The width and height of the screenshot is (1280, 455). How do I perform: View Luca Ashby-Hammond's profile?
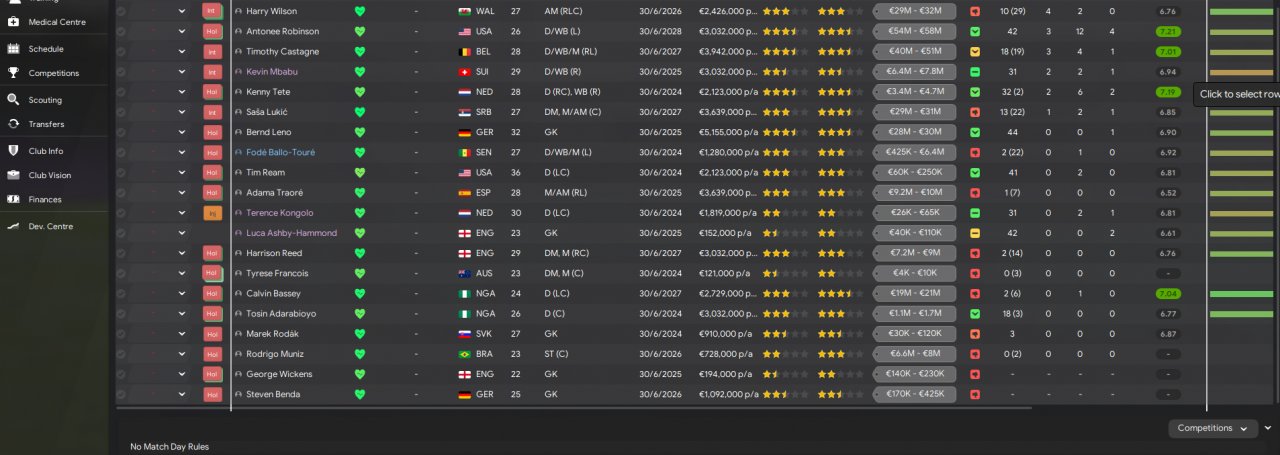(x=291, y=233)
